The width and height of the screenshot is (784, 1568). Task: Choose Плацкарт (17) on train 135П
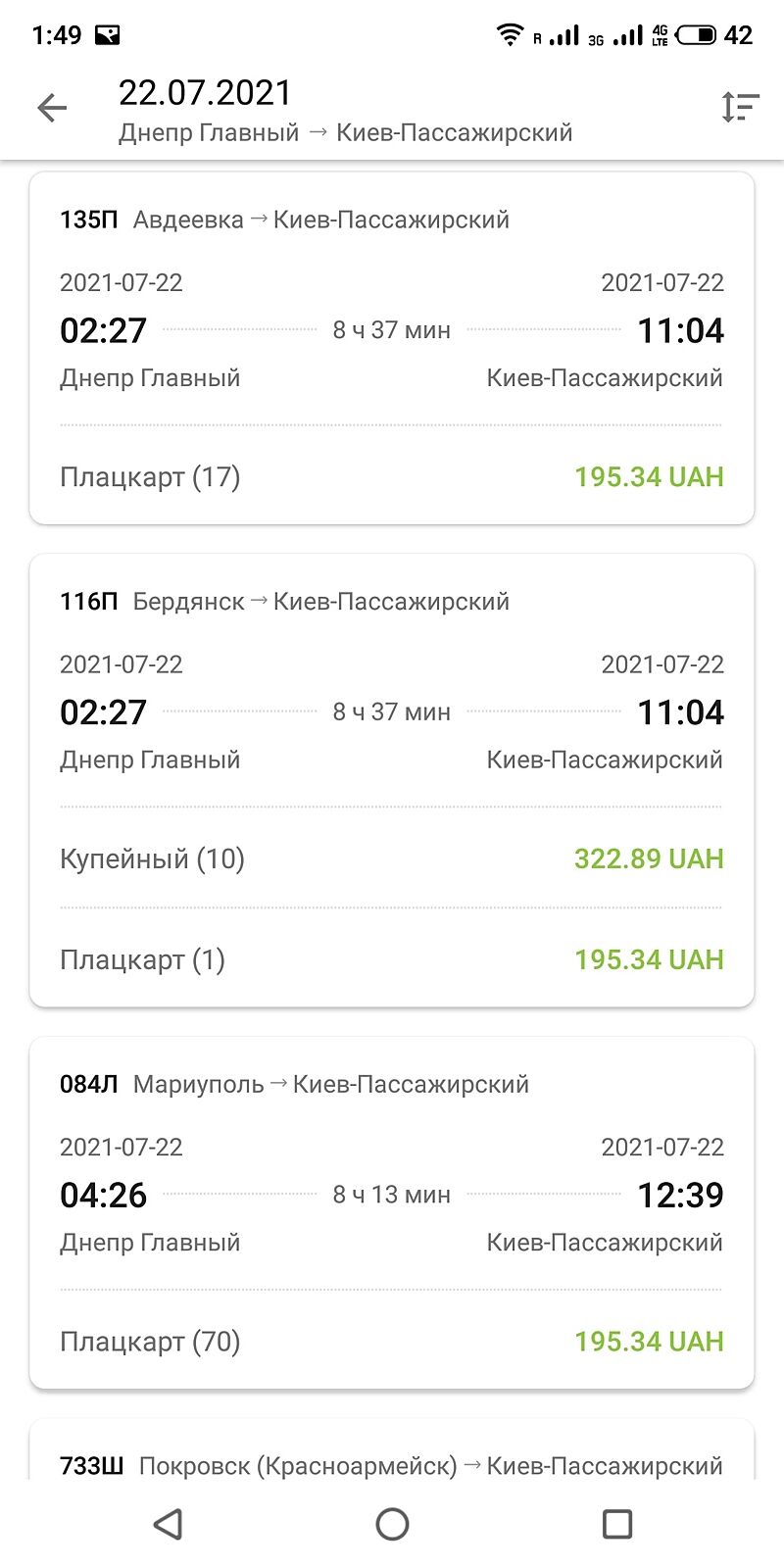391,477
